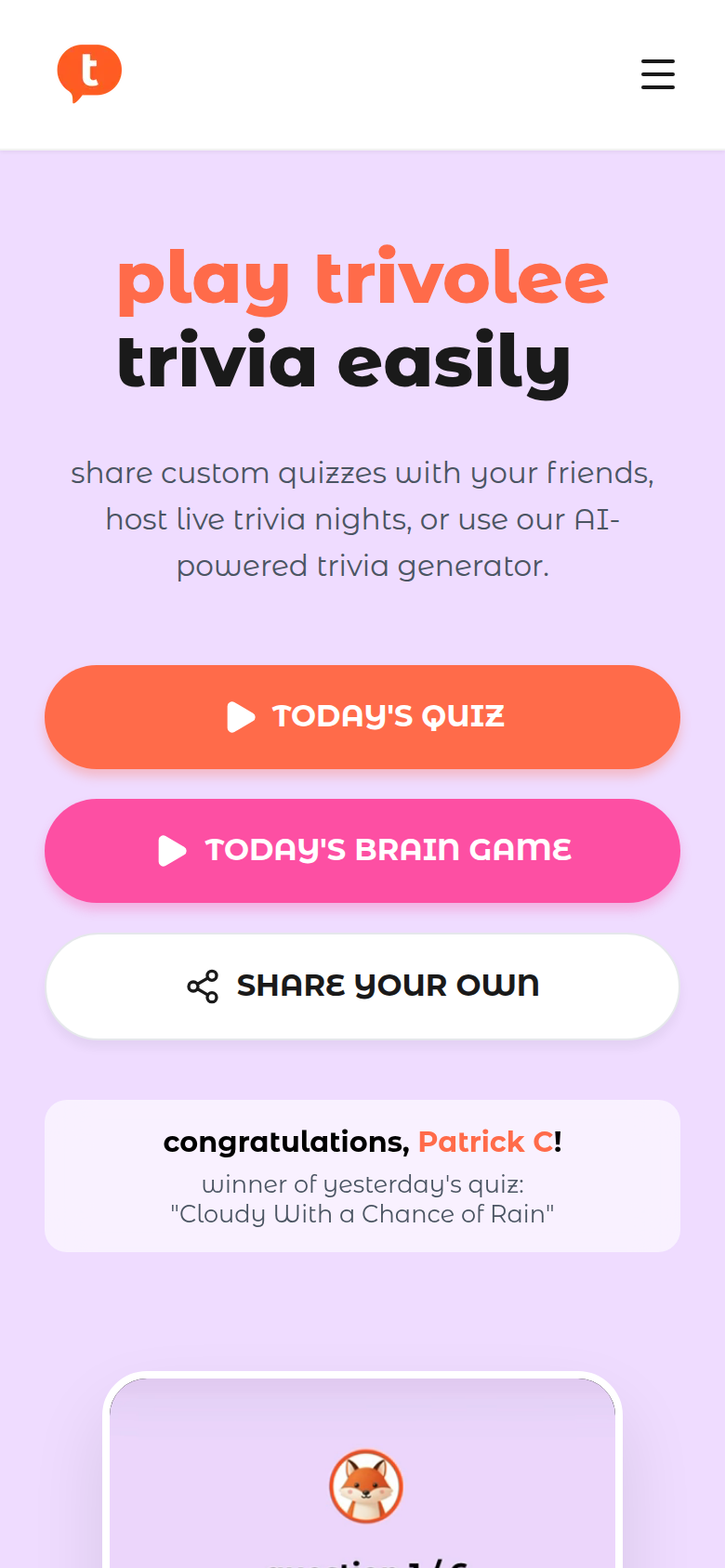
Task: Play Today's Brain Game
Action: (362, 851)
